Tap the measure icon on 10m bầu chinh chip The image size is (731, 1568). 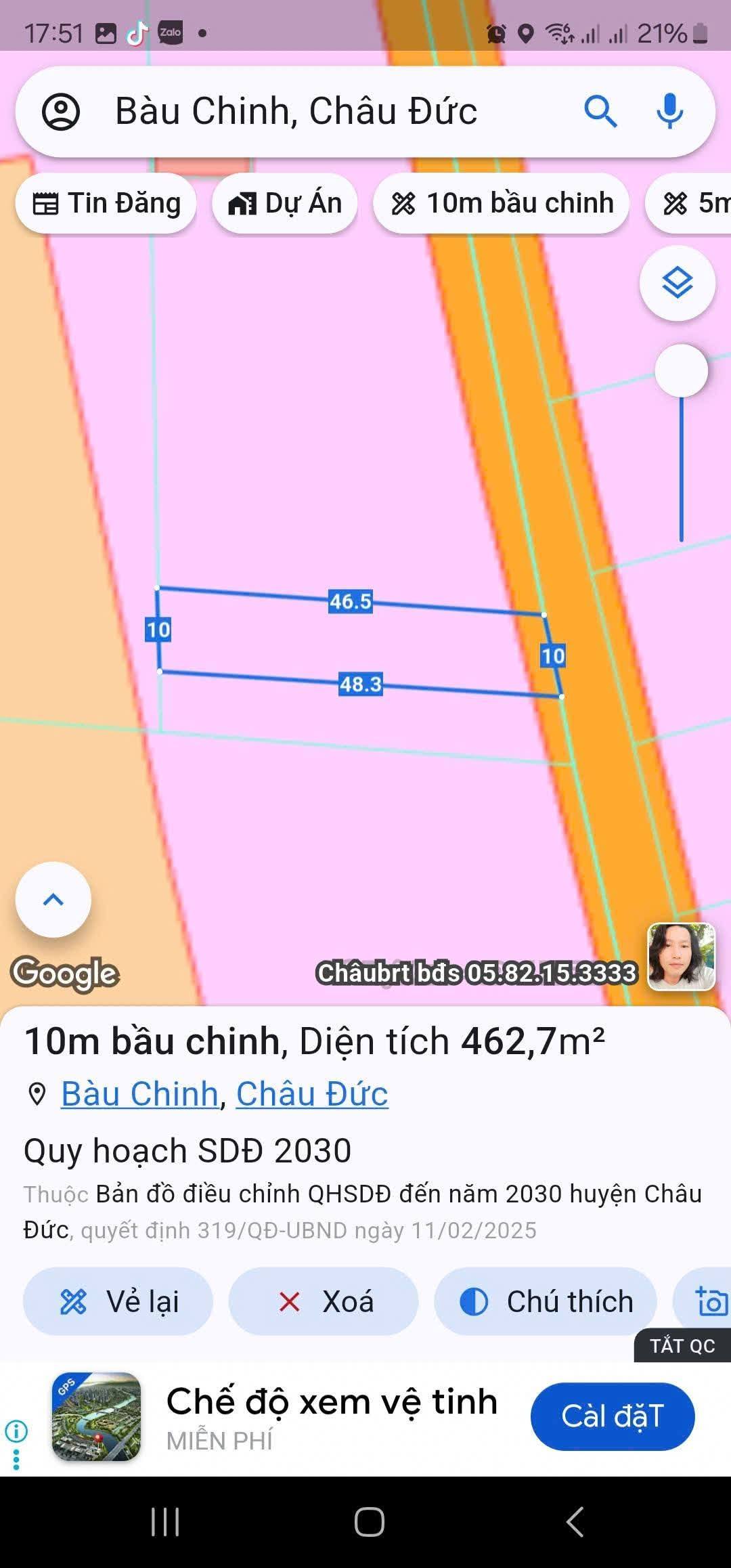(404, 202)
